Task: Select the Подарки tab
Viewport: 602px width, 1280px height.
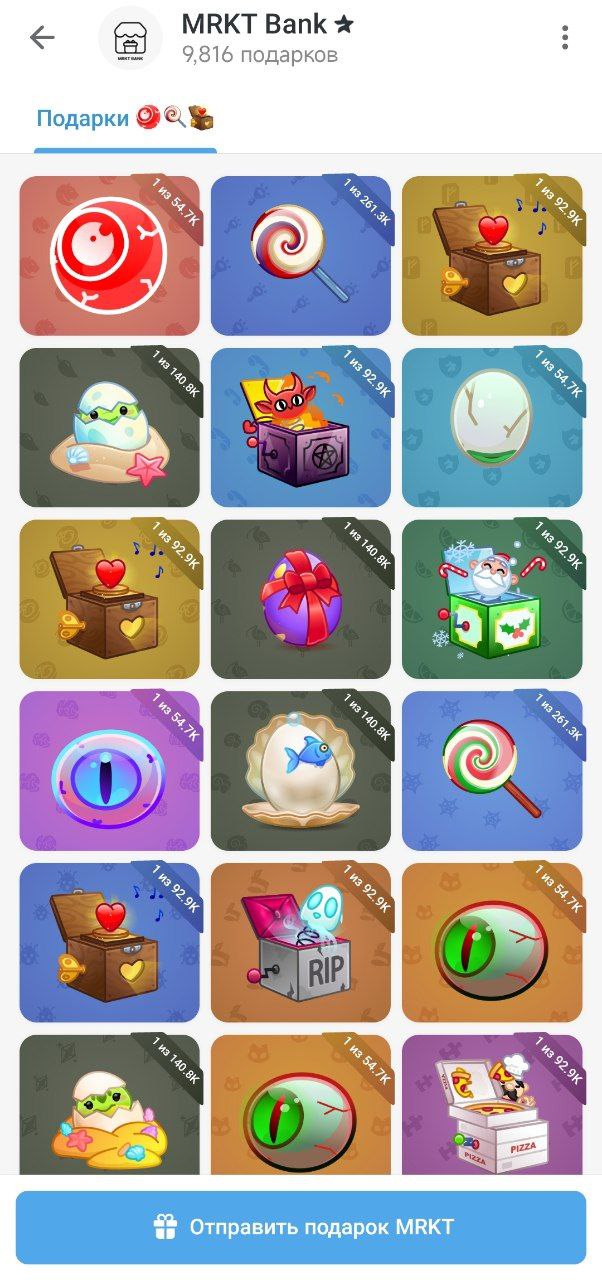Action: tap(125, 119)
